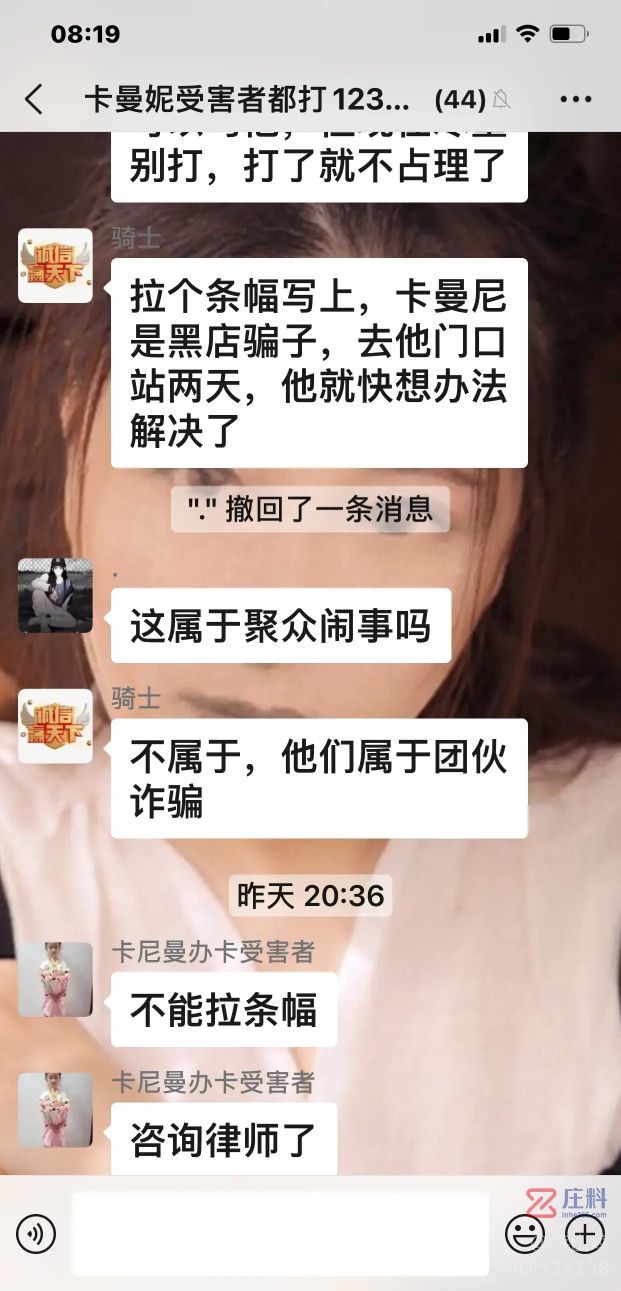Viewport: 621px width, 1291px height.
Task: Open the group chat options menu
Action: click(576, 99)
